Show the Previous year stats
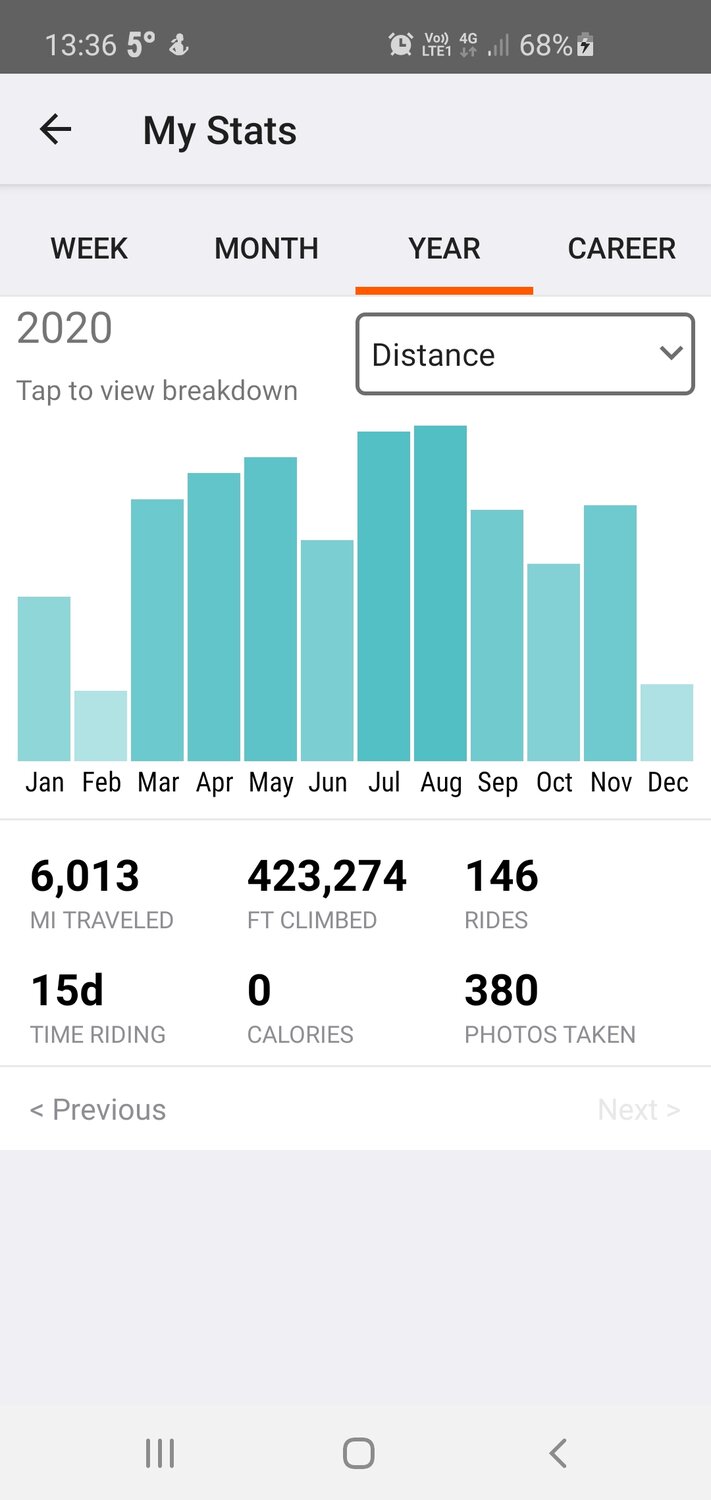 tap(98, 1109)
